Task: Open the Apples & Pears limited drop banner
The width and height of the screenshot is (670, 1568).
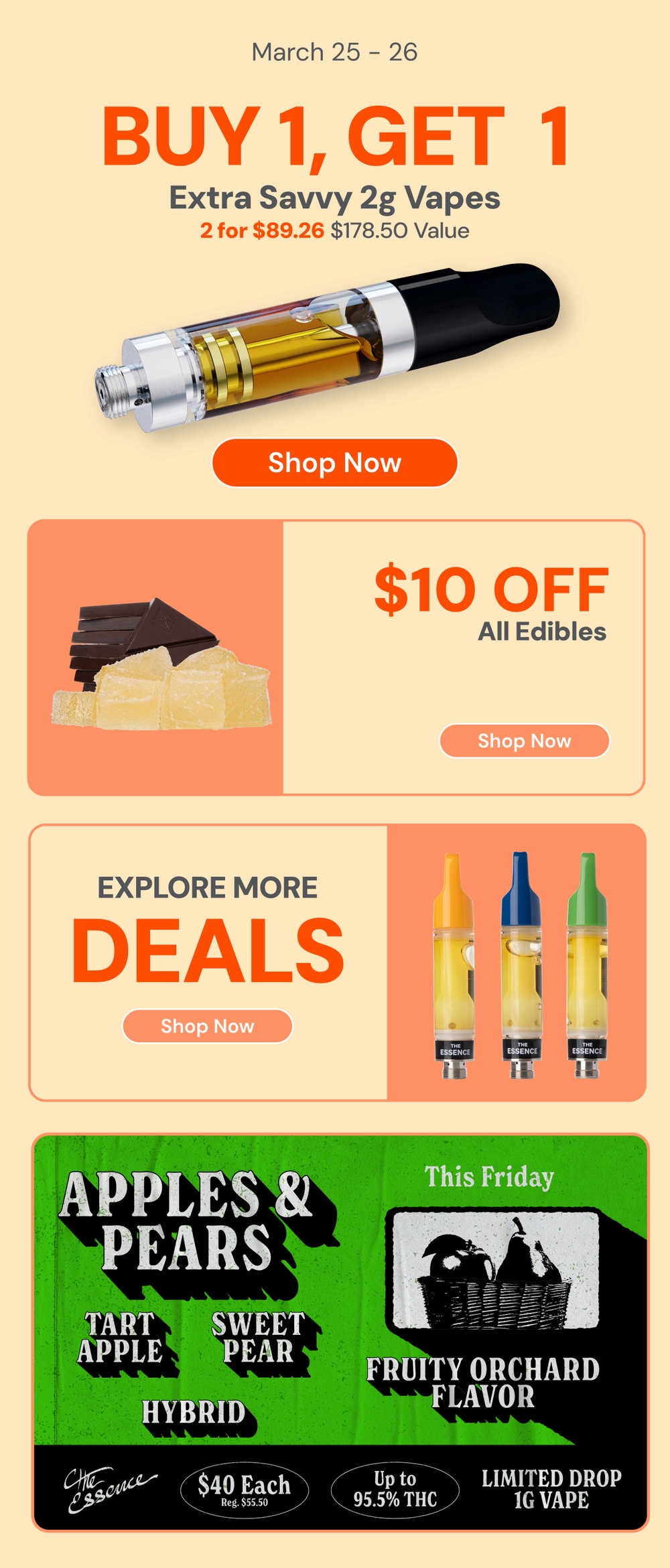Action: coord(340,1333)
